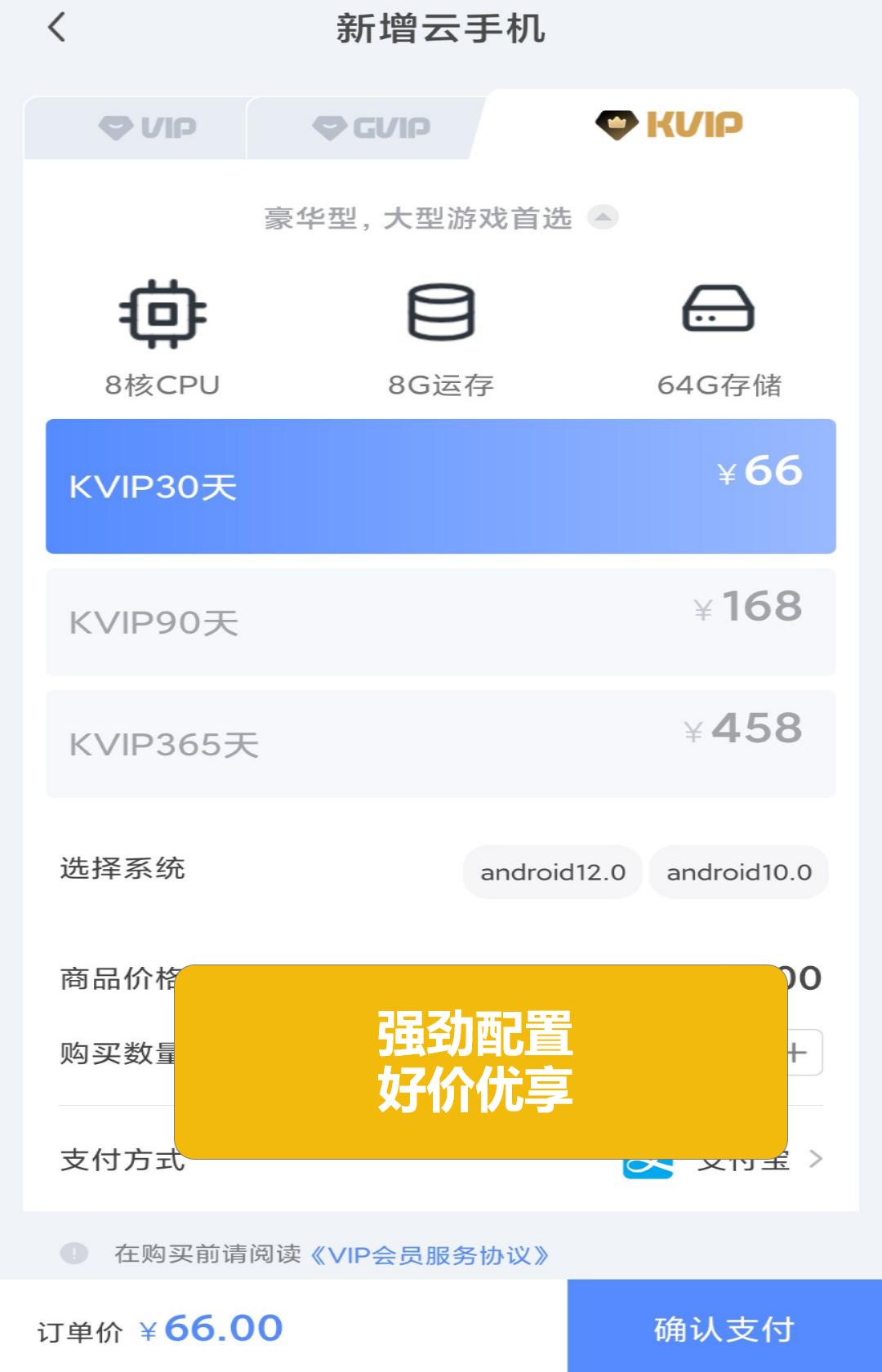Screen dimensions: 882x1372
Task: Tap 确认支付 to confirm payment
Action: [724, 1329]
